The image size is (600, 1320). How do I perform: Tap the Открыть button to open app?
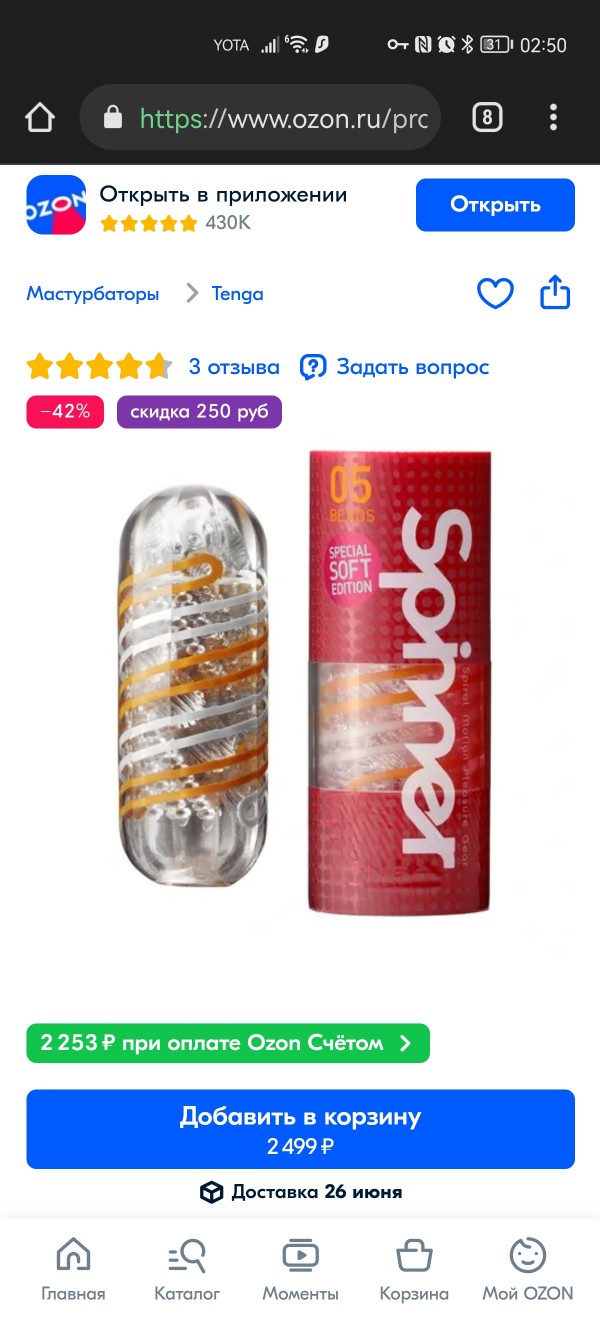[495, 205]
